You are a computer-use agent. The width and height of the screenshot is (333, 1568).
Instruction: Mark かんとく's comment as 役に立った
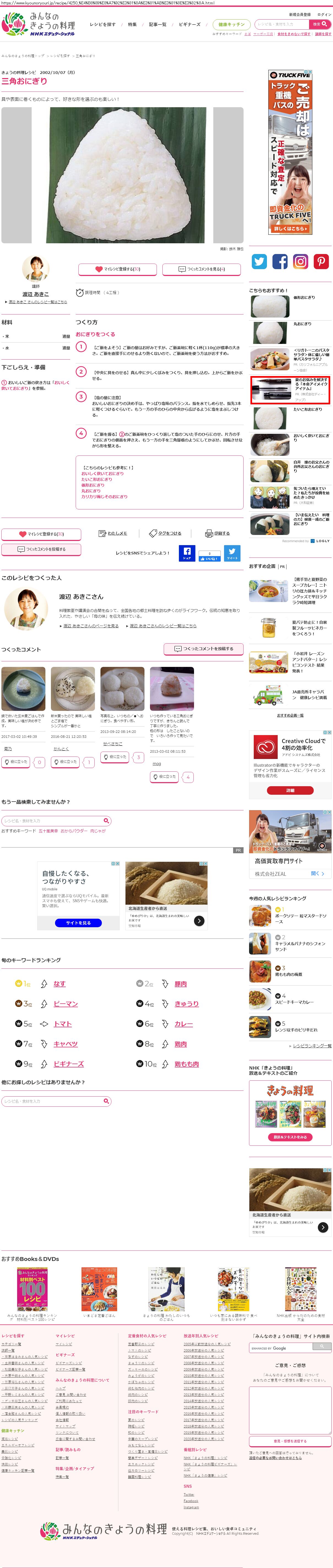pyautogui.click(x=66, y=761)
